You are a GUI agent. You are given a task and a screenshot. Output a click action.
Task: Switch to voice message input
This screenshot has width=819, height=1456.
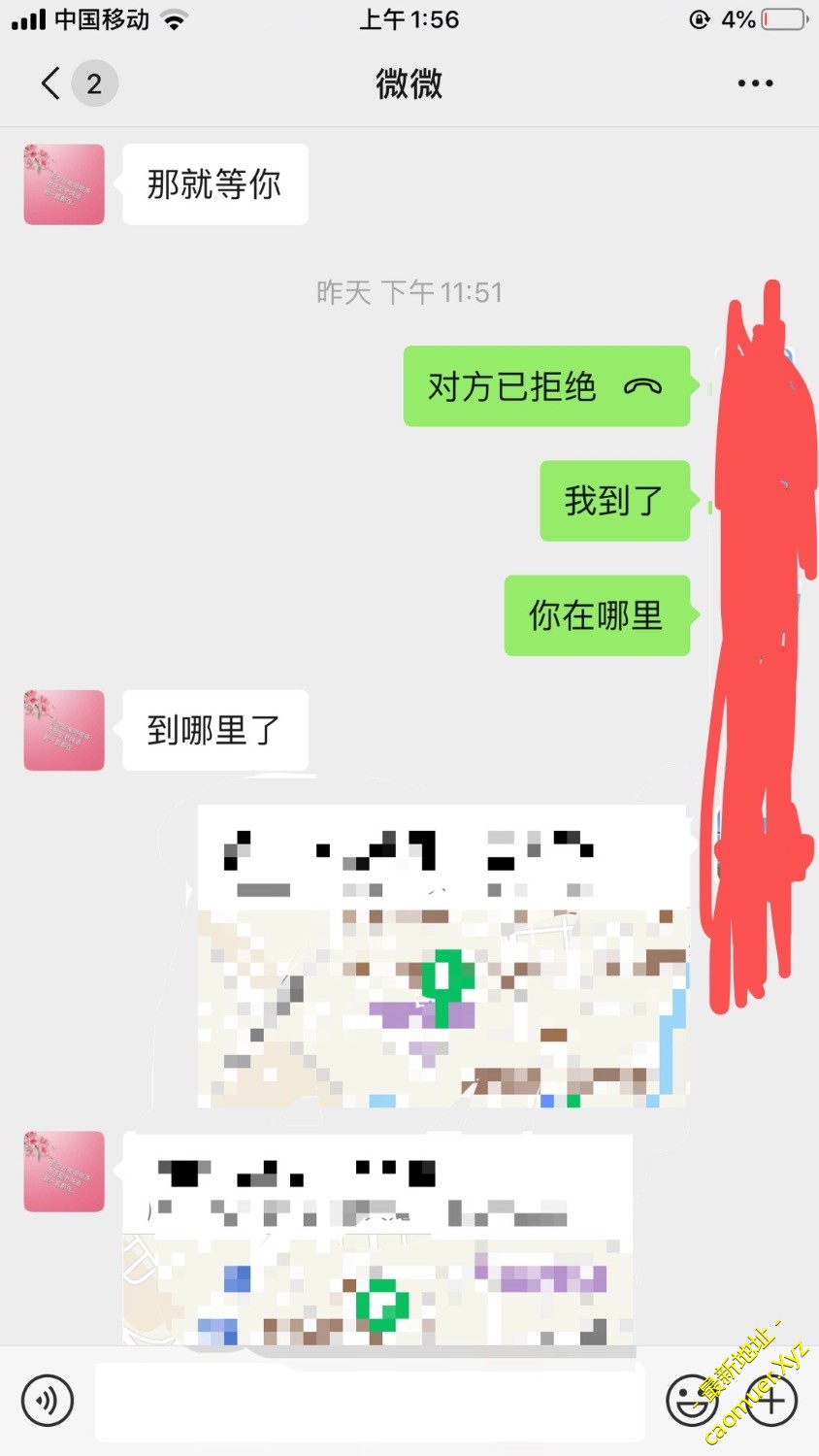point(48,1400)
